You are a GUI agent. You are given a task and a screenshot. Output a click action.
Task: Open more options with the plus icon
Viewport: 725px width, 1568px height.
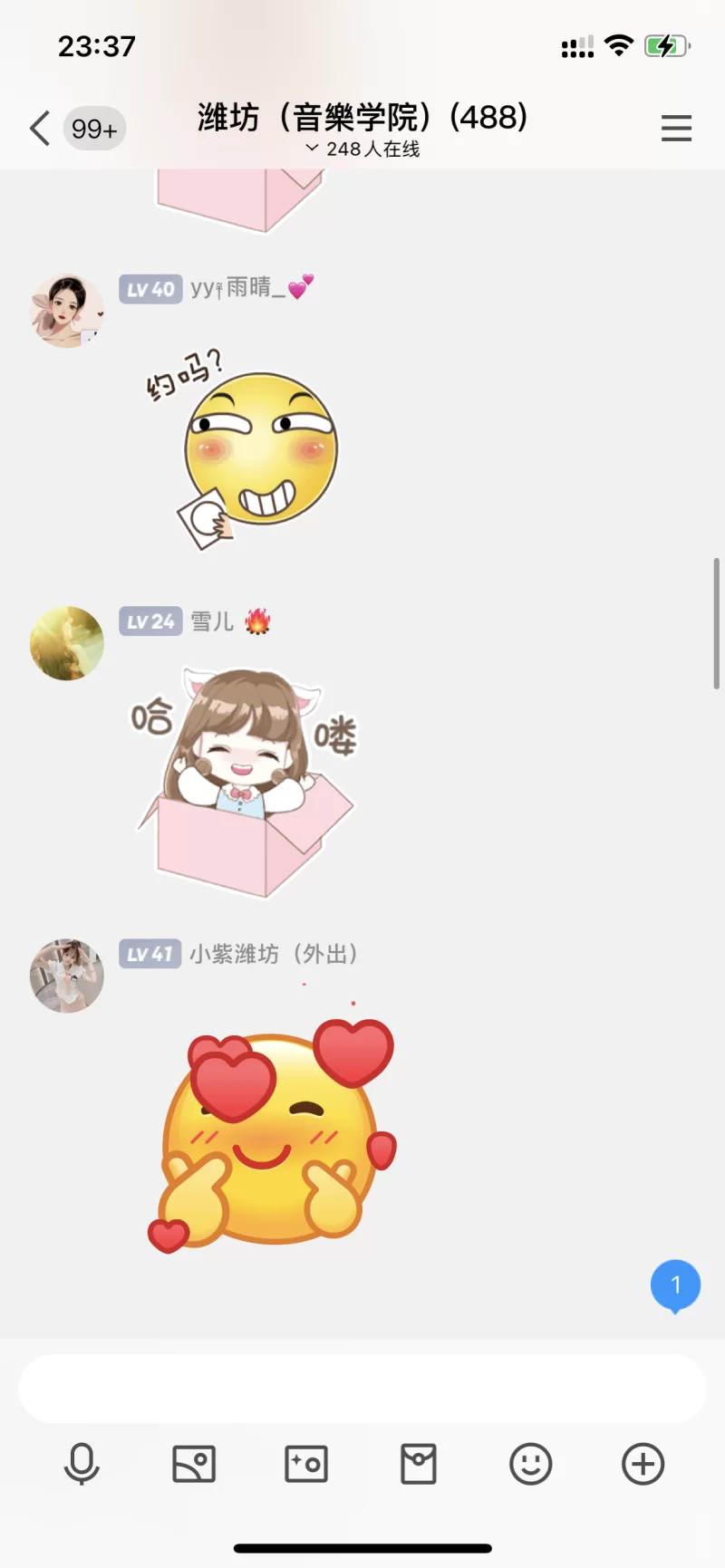click(643, 1464)
